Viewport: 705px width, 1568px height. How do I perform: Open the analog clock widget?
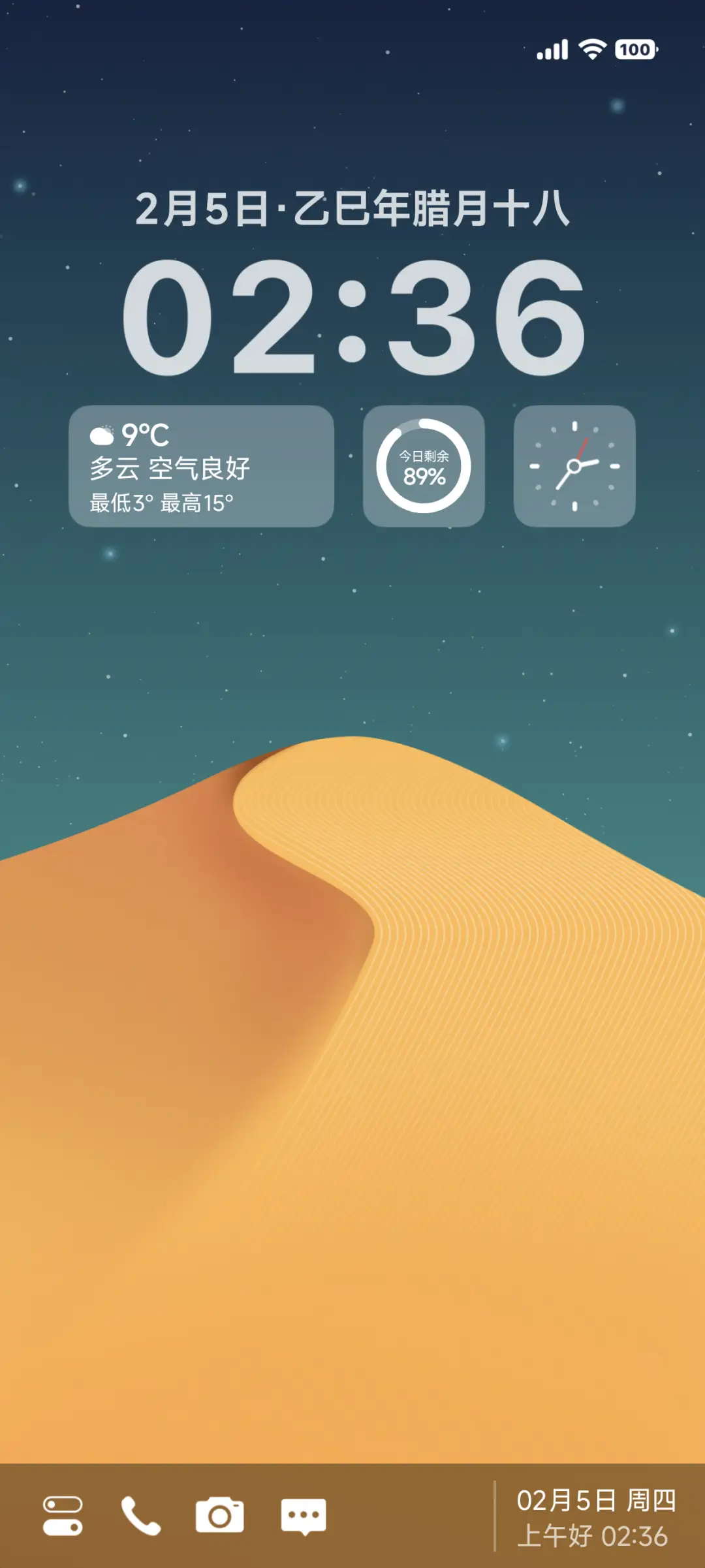574,466
